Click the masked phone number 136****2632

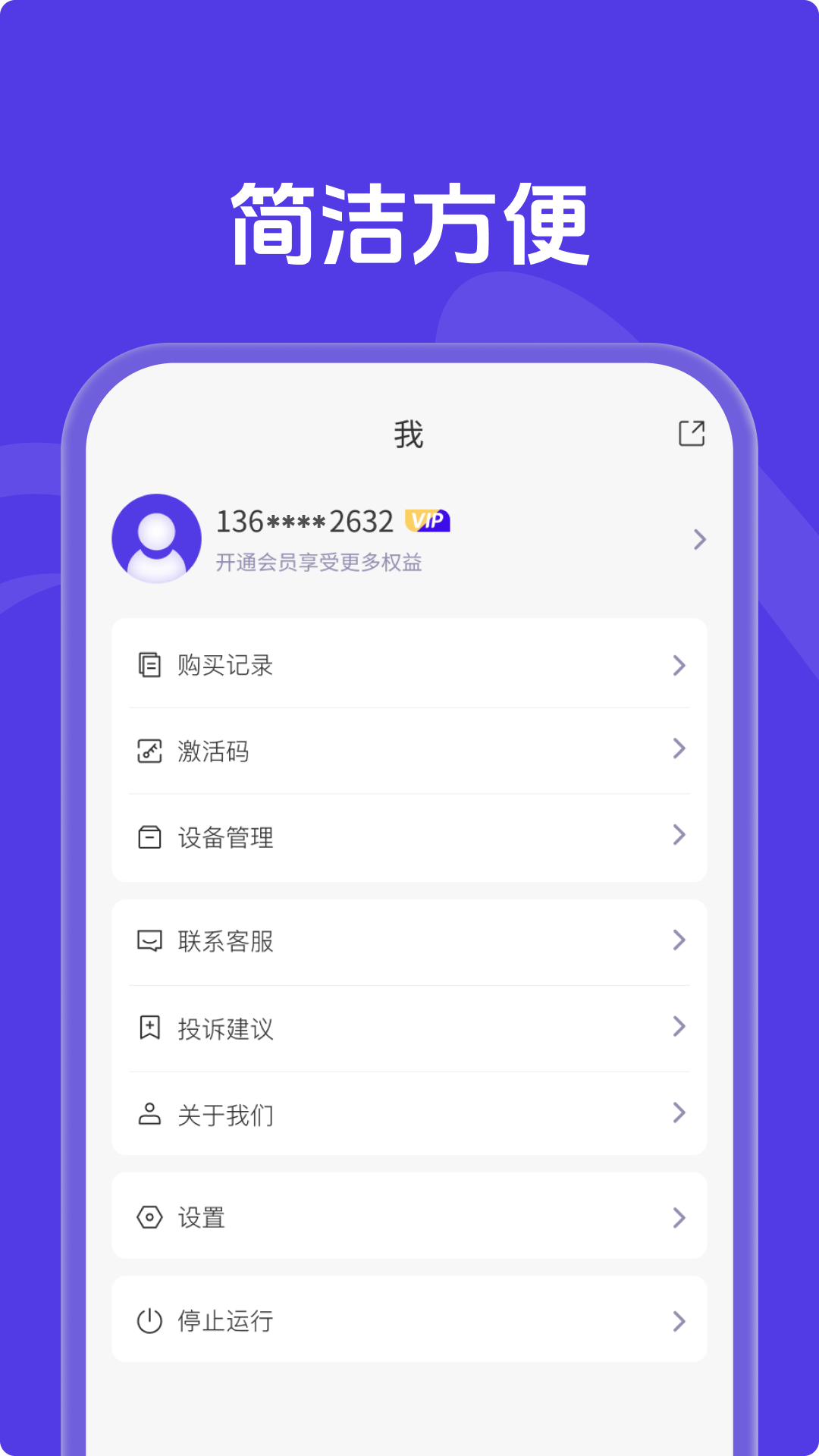click(x=305, y=520)
